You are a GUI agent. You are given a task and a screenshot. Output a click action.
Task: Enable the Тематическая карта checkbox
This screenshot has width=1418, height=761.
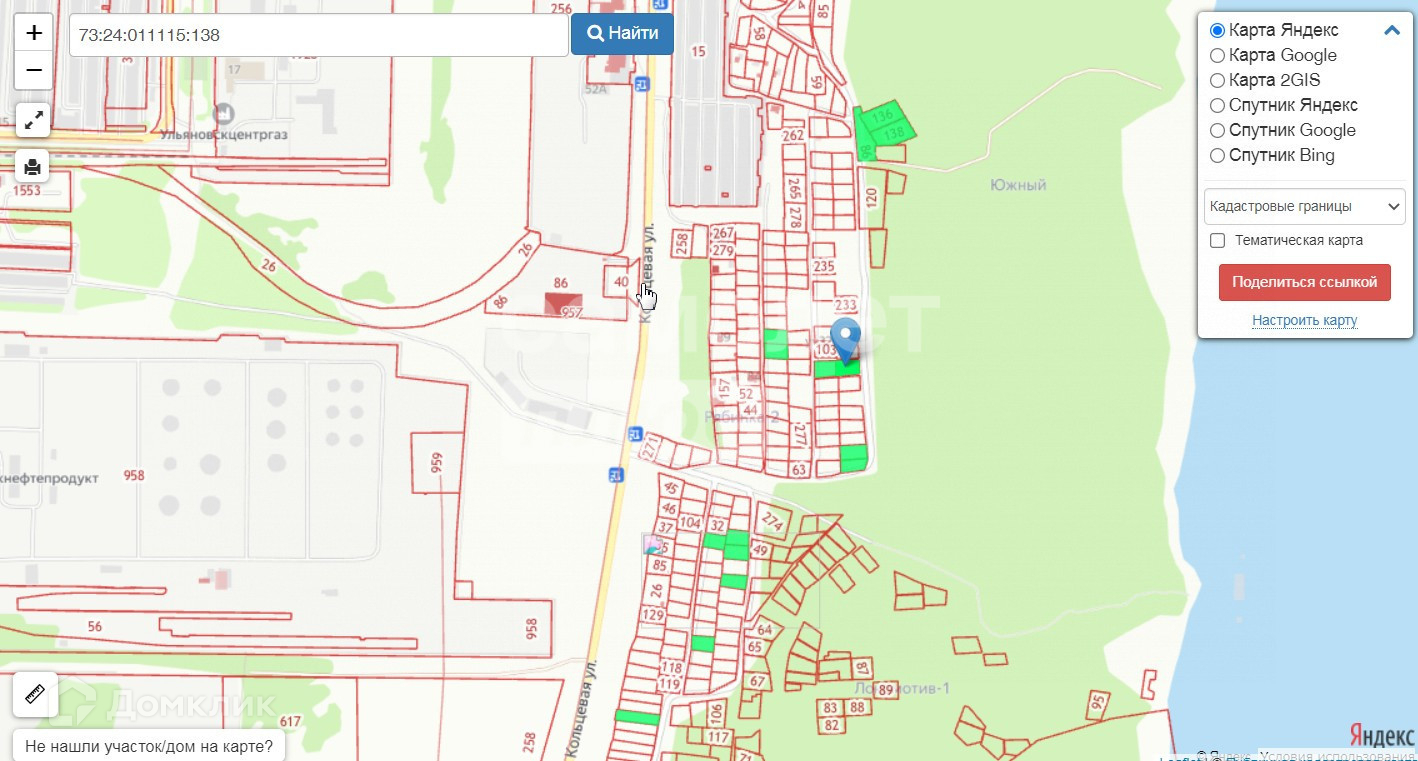pyautogui.click(x=1218, y=240)
